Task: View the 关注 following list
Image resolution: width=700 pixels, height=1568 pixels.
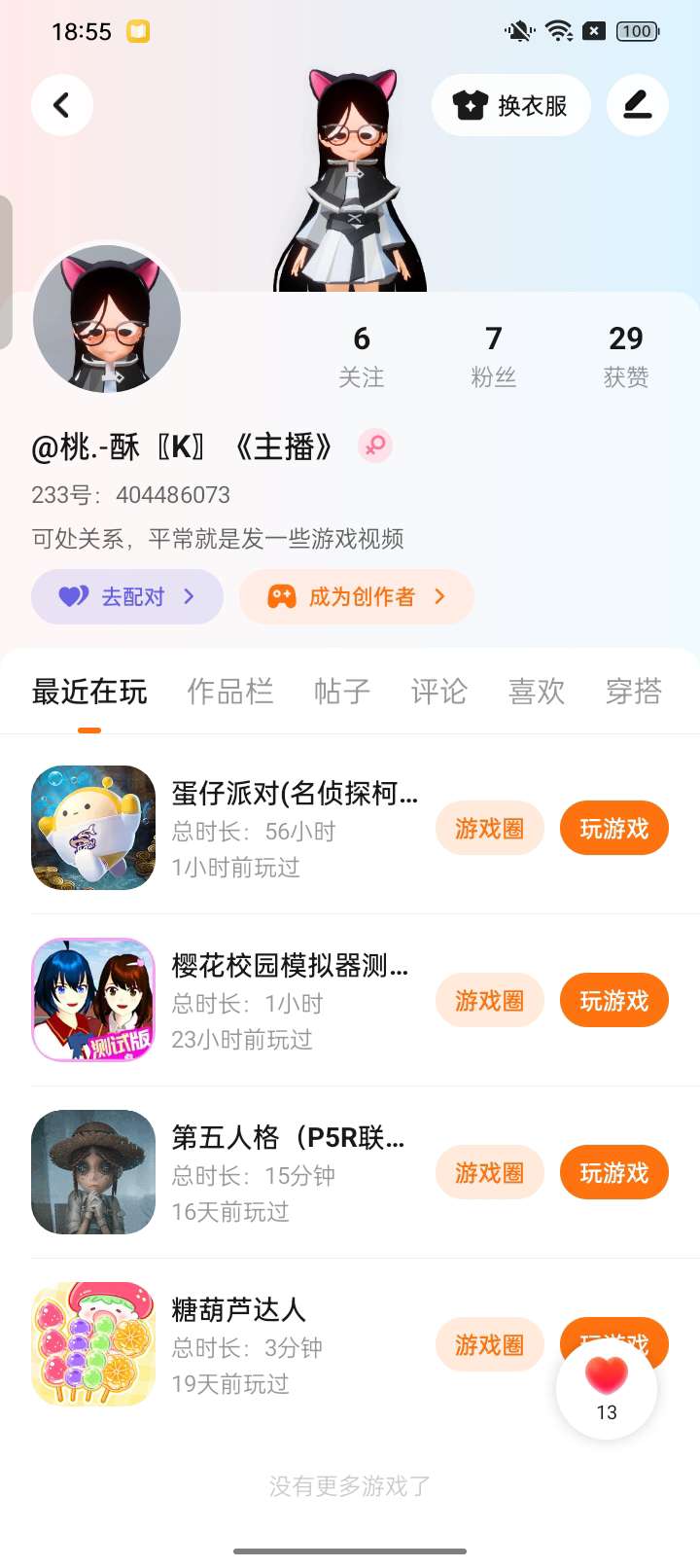Action: (362, 356)
